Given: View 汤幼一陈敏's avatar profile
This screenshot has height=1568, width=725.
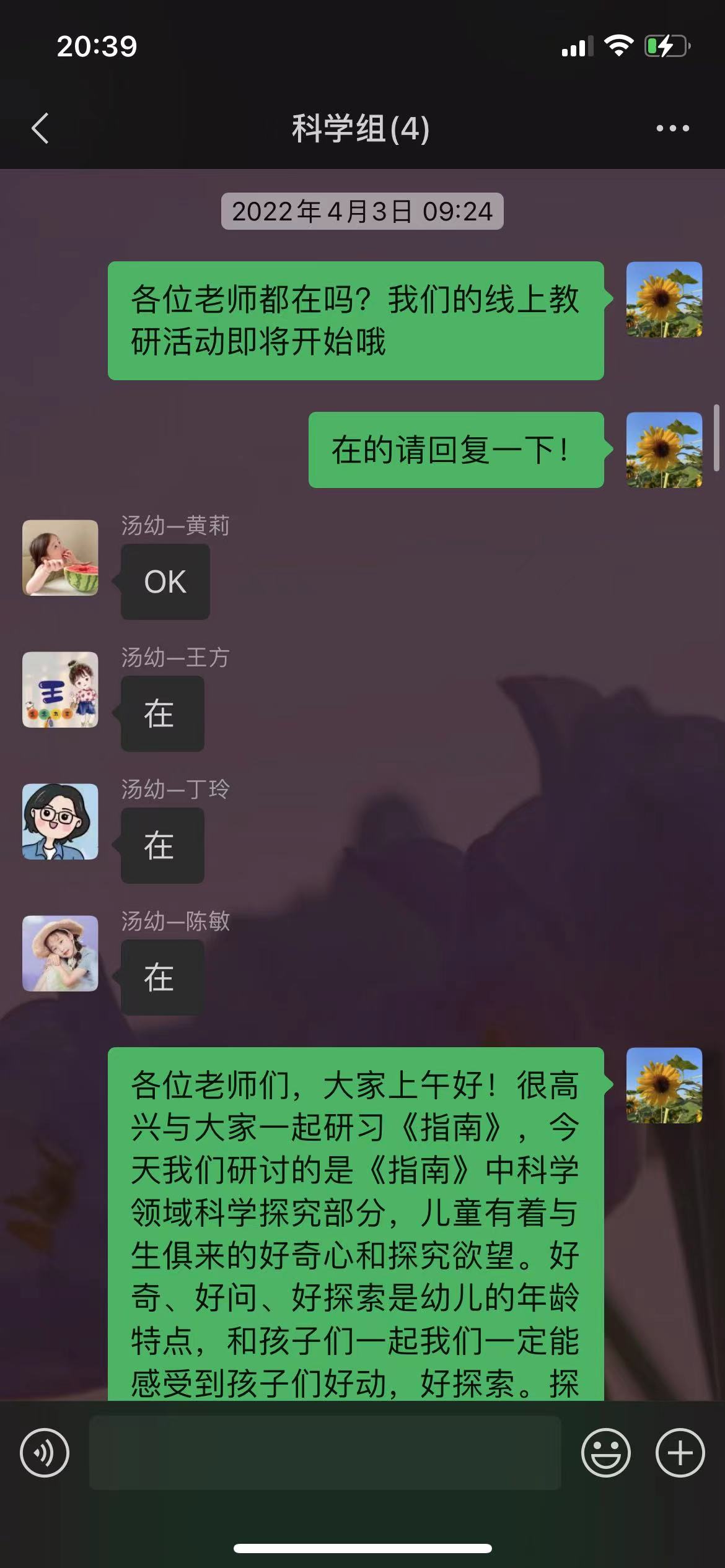Looking at the screenshot, I should [x=60, y=953].
